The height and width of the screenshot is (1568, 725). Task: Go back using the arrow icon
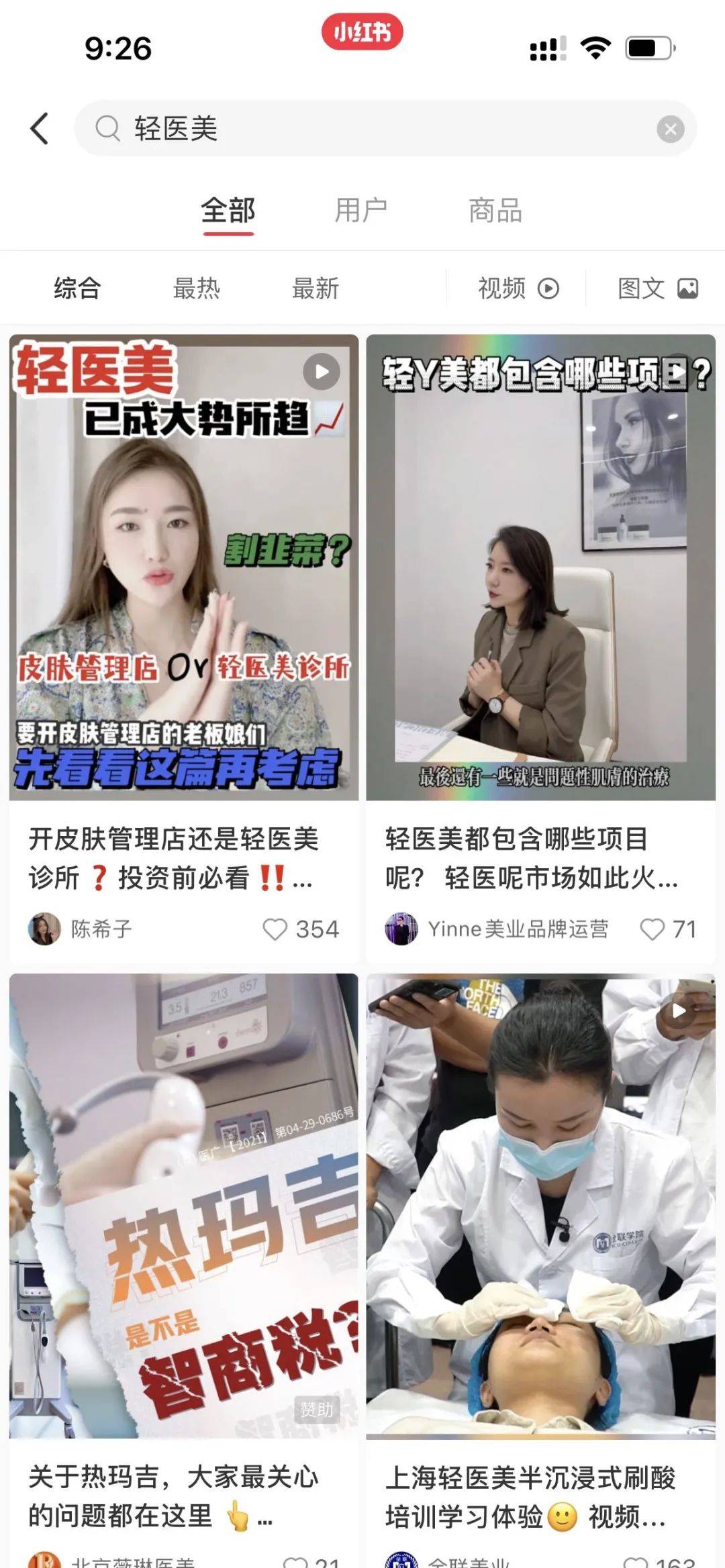coord(40,128)
